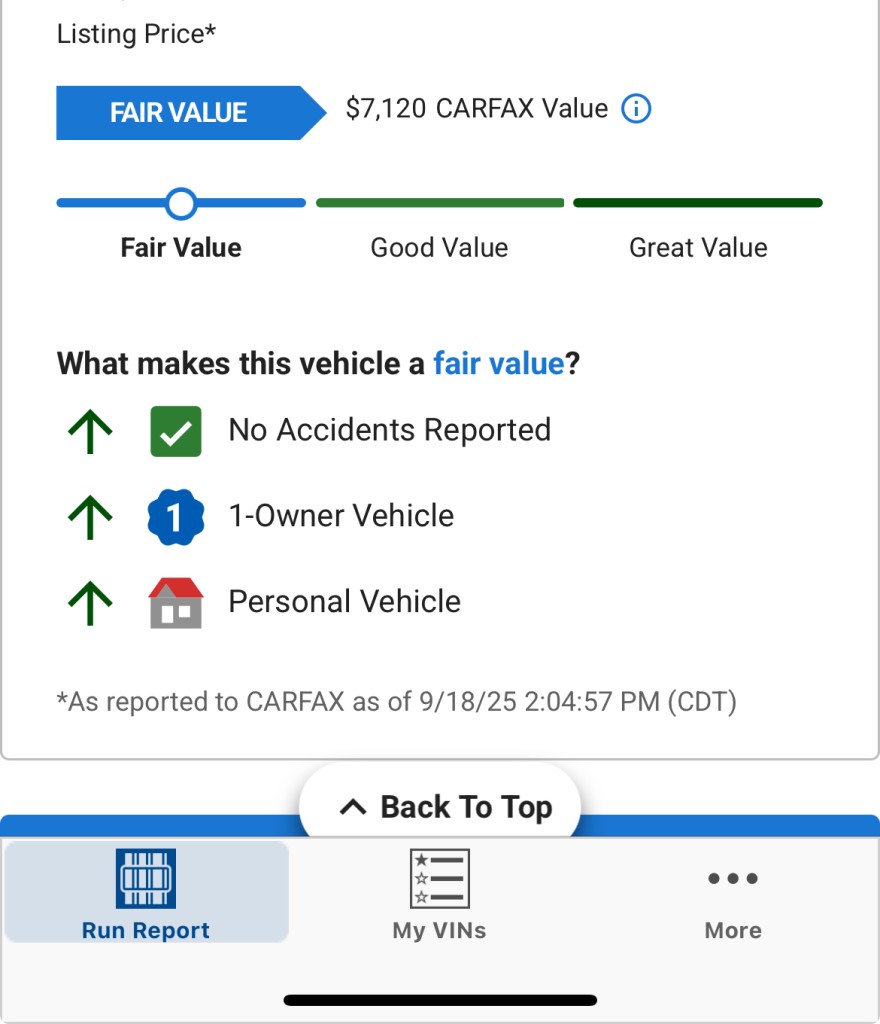The height and width of the screenshot is (1024, 880).
Task: Switch to the Run Report tab
Action: (146, 892)
